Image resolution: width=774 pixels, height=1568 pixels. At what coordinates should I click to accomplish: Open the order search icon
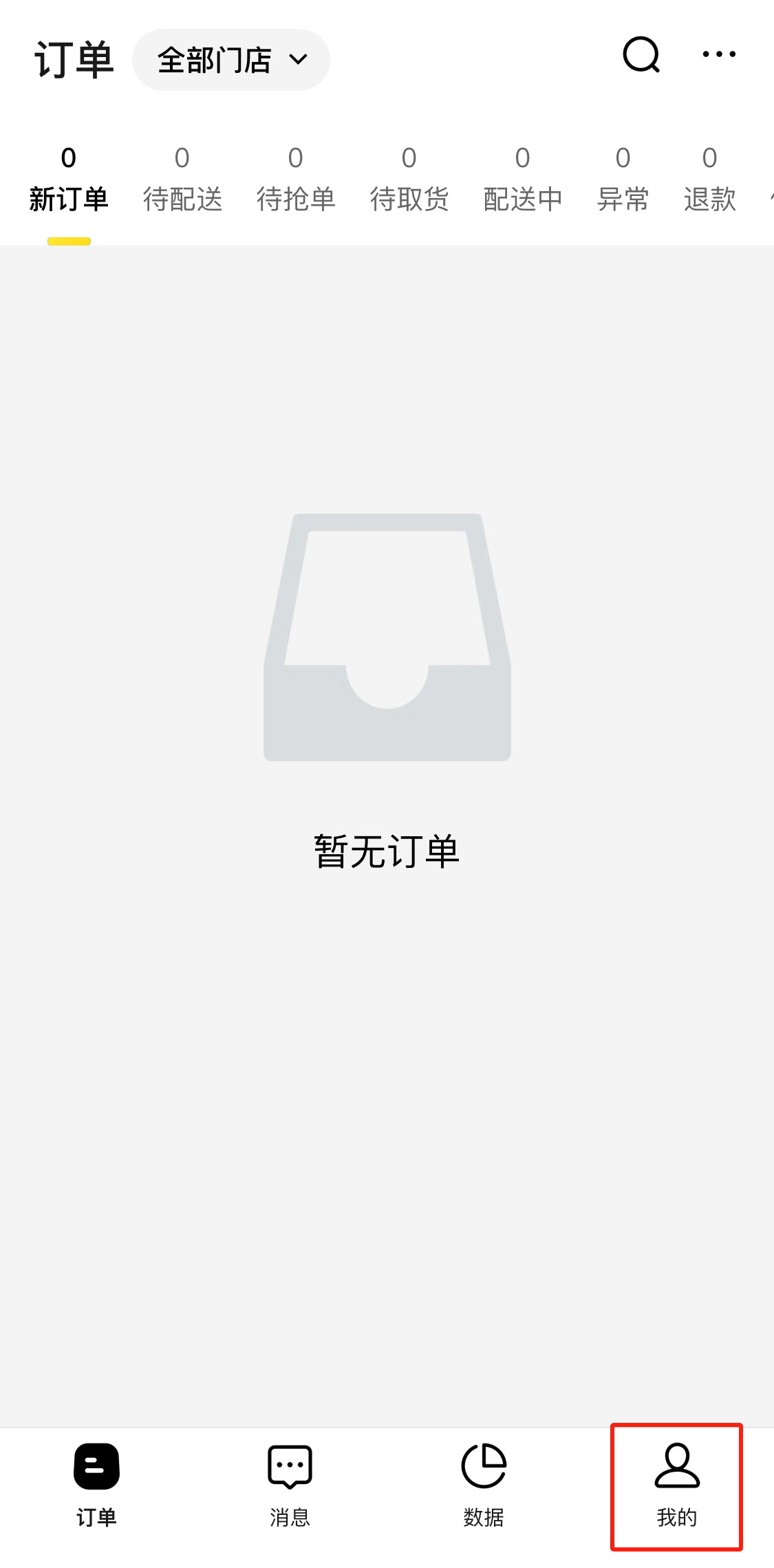tap(641, 55)
